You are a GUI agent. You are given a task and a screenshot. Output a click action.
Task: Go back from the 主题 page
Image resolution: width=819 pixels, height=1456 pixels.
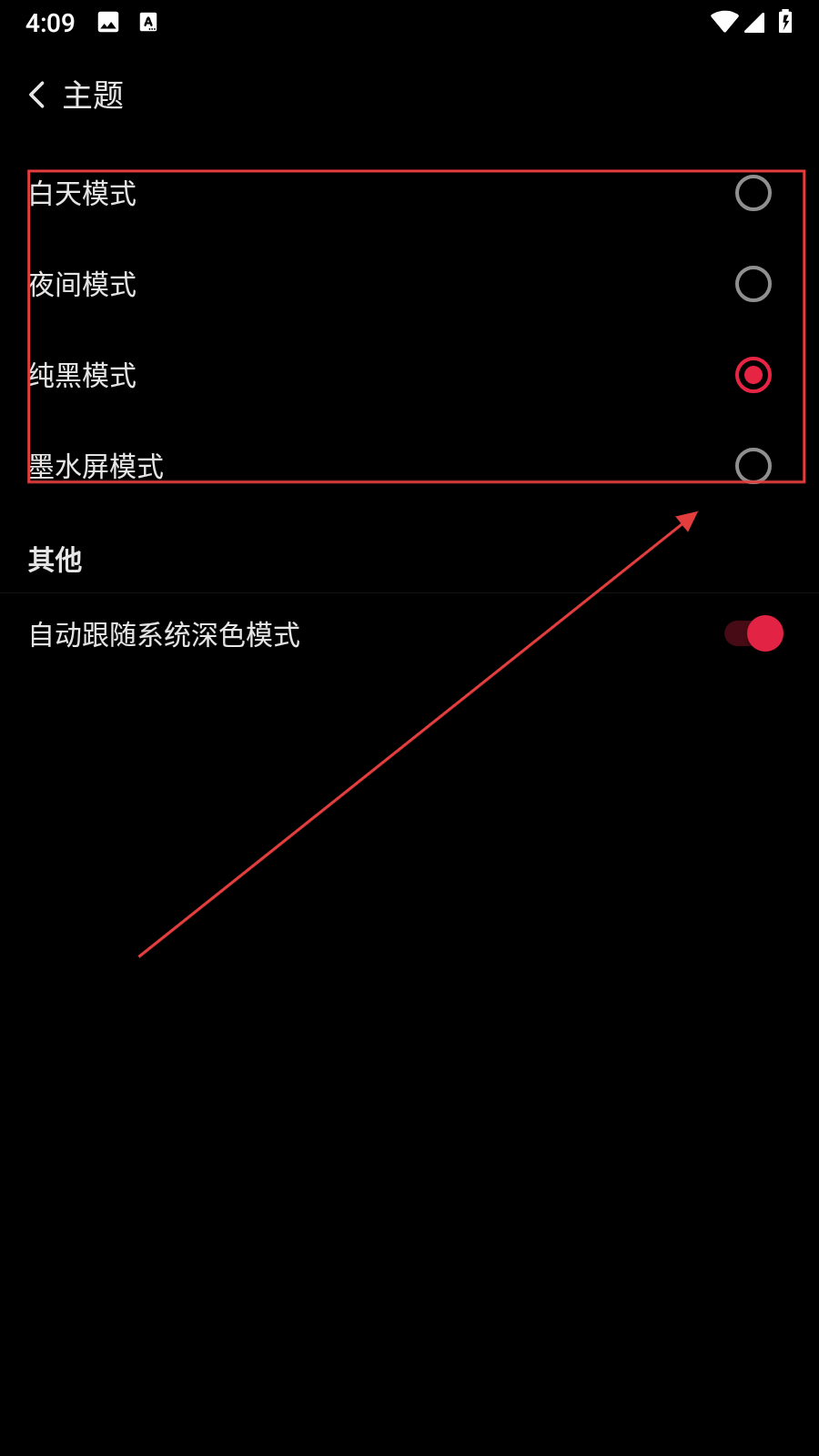coord(38,95)
